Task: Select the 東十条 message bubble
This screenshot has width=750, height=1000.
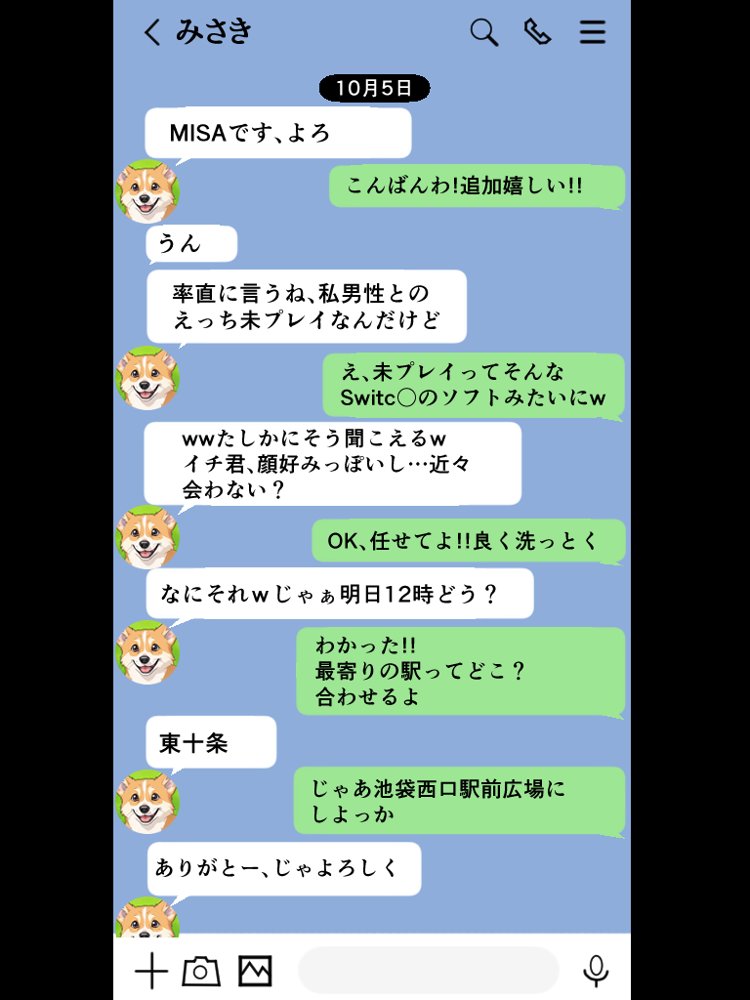Action: click(210, 742)
